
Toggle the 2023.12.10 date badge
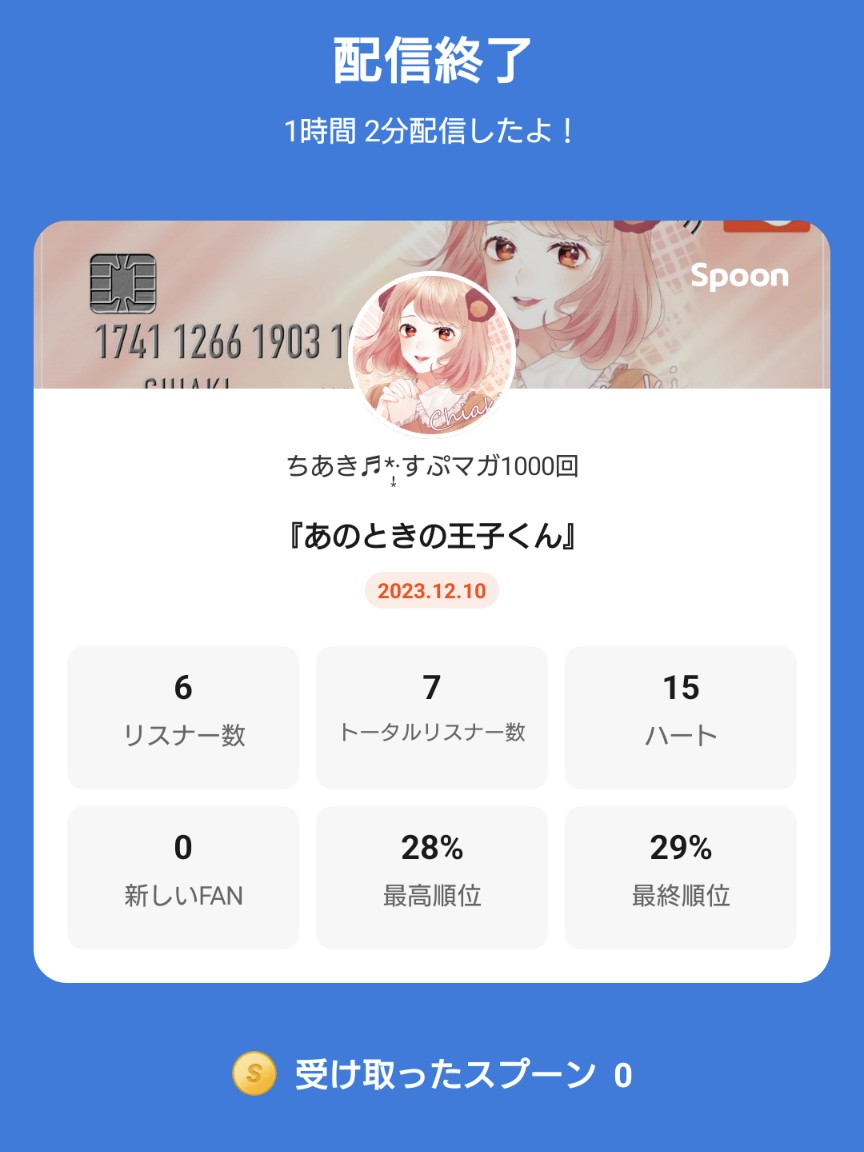431,592
